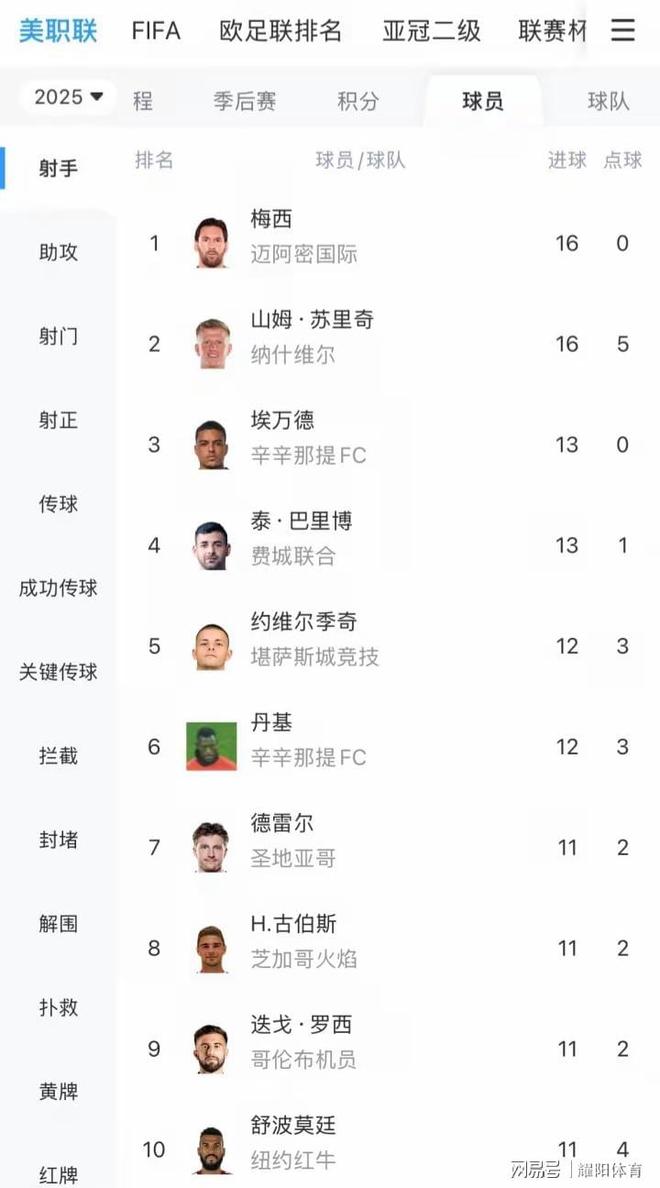Image resolution: width=660 pixels, height=1188 pixels.
Task: Switch to the 季后赛 tab
Action: pyautogui.click(x=244, y=100)
